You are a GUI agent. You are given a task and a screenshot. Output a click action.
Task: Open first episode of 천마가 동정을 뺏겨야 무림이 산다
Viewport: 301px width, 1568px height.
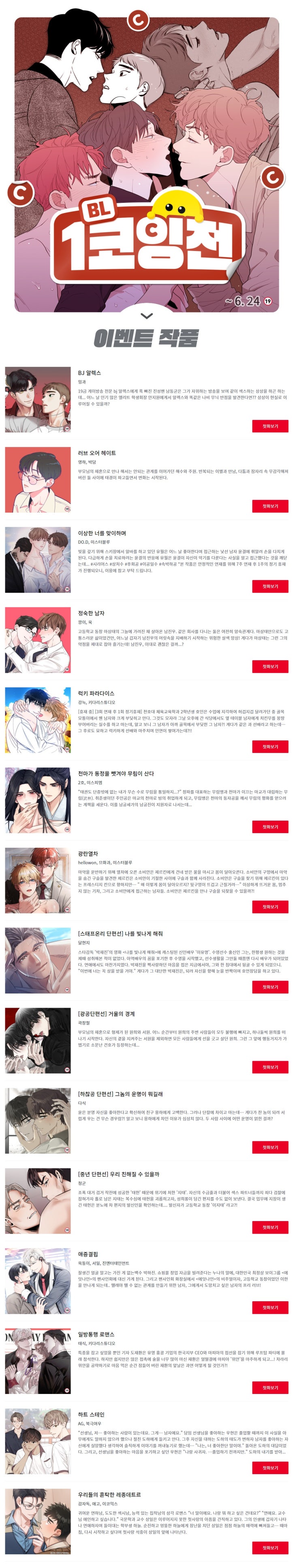click(270, 827)
